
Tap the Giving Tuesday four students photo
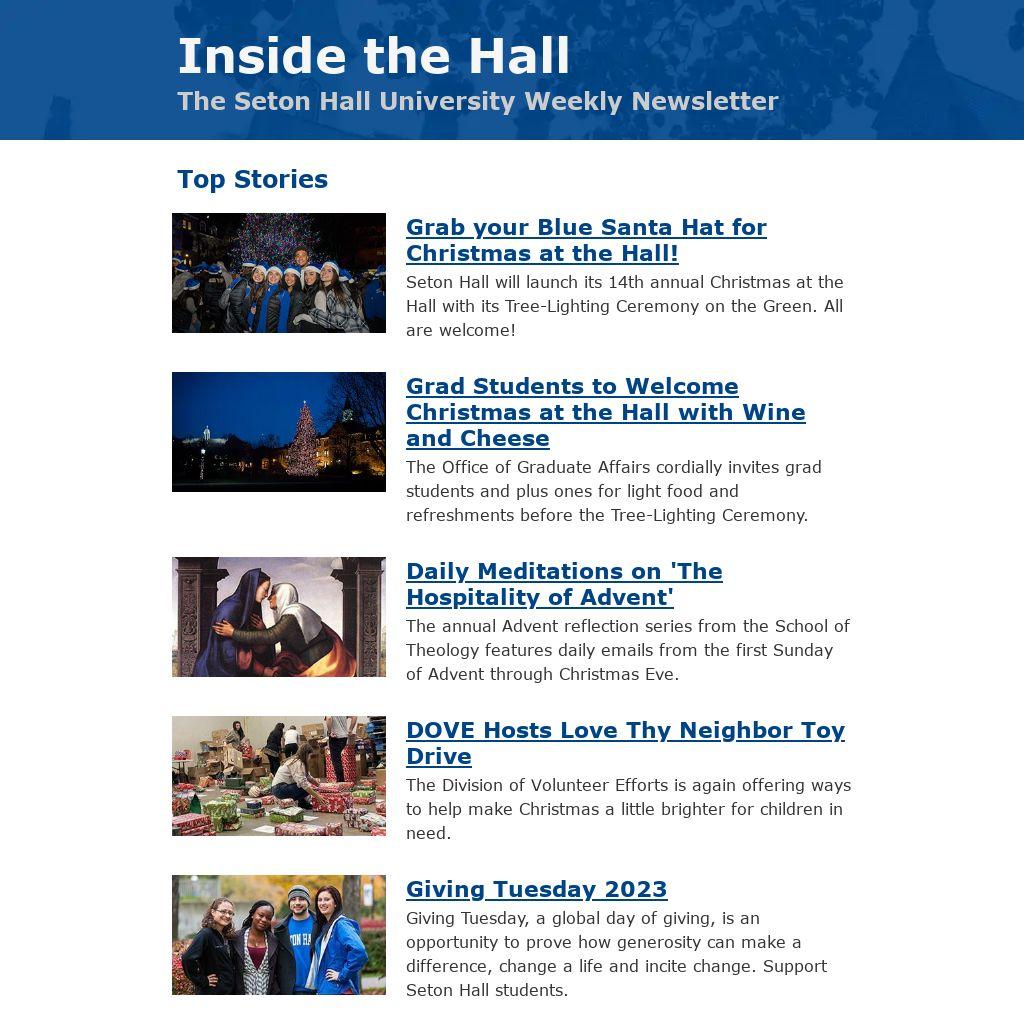tap(279, 935)
